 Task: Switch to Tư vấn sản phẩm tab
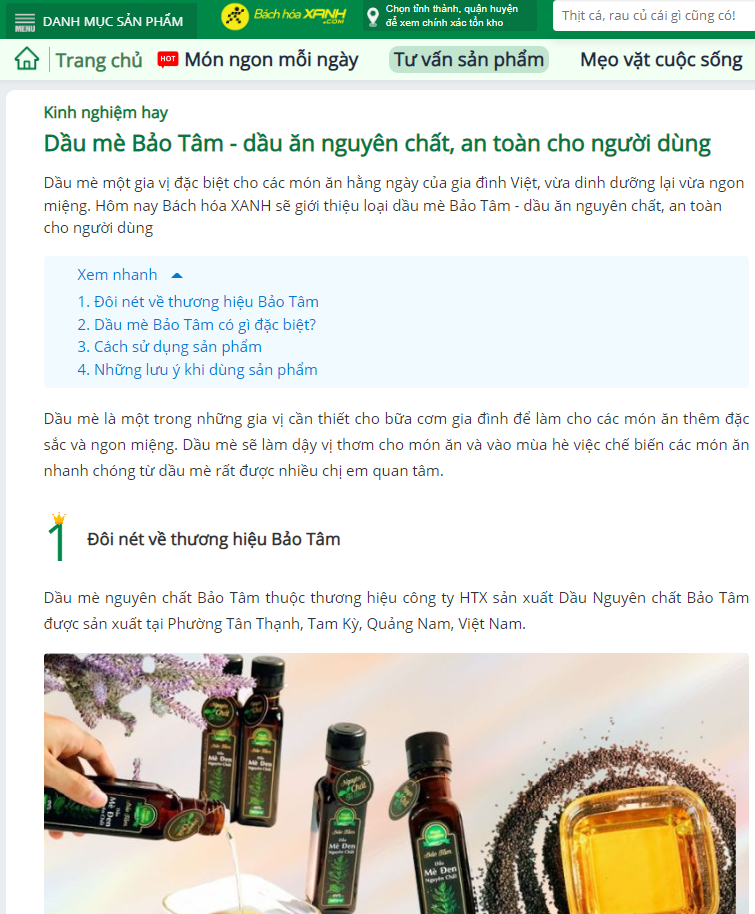468,60
